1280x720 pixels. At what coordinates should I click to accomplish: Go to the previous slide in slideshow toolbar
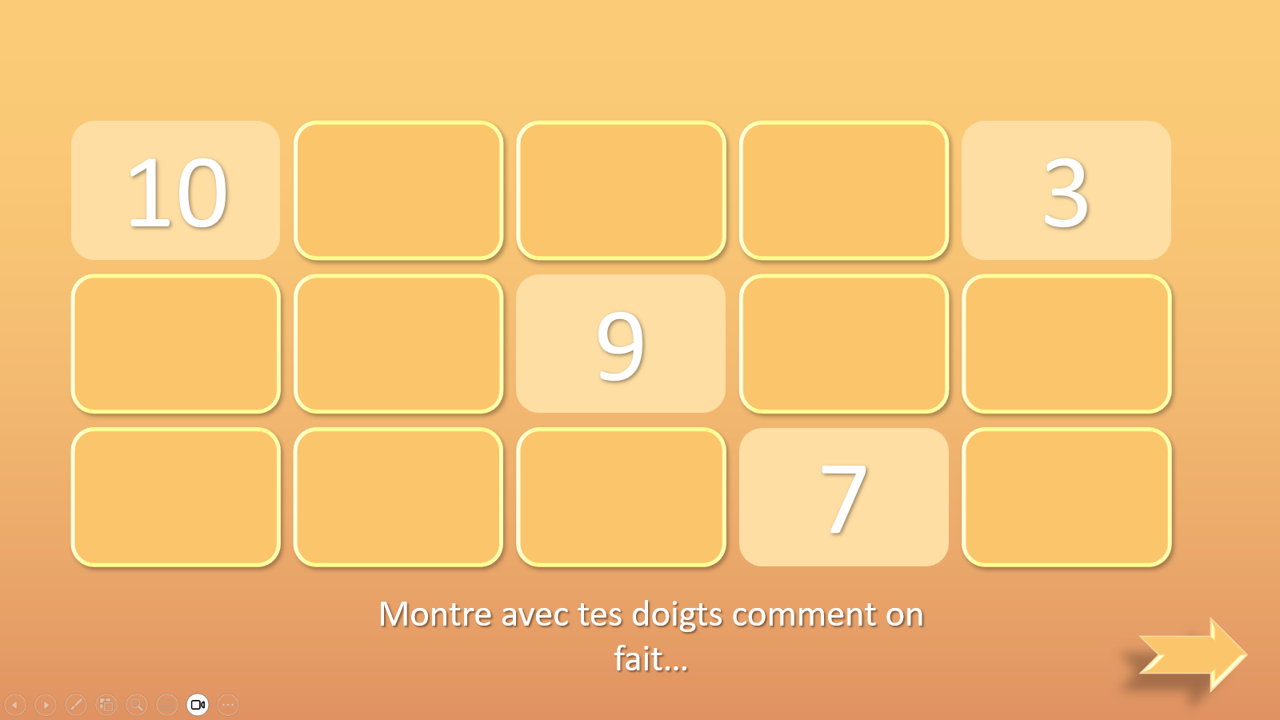click(15, 705)
